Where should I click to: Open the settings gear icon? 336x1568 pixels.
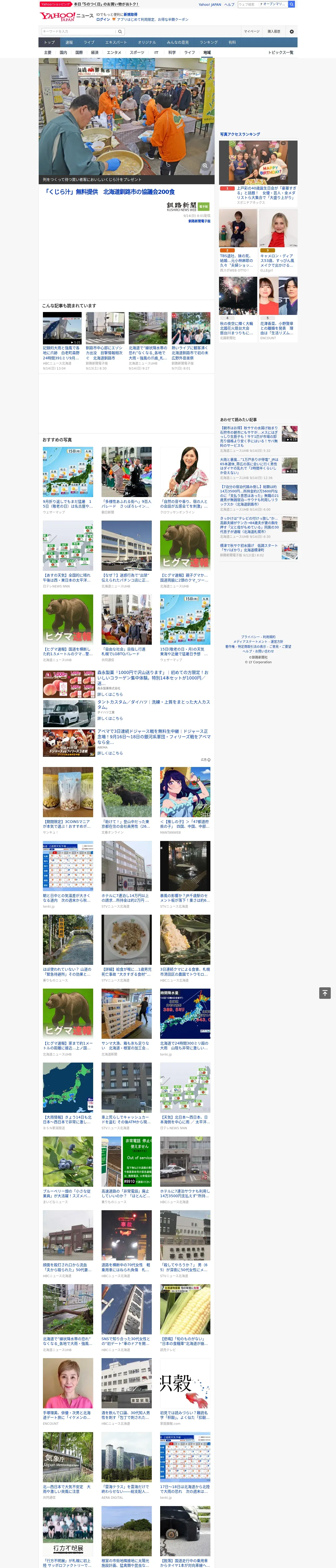(x=292, y=31)
